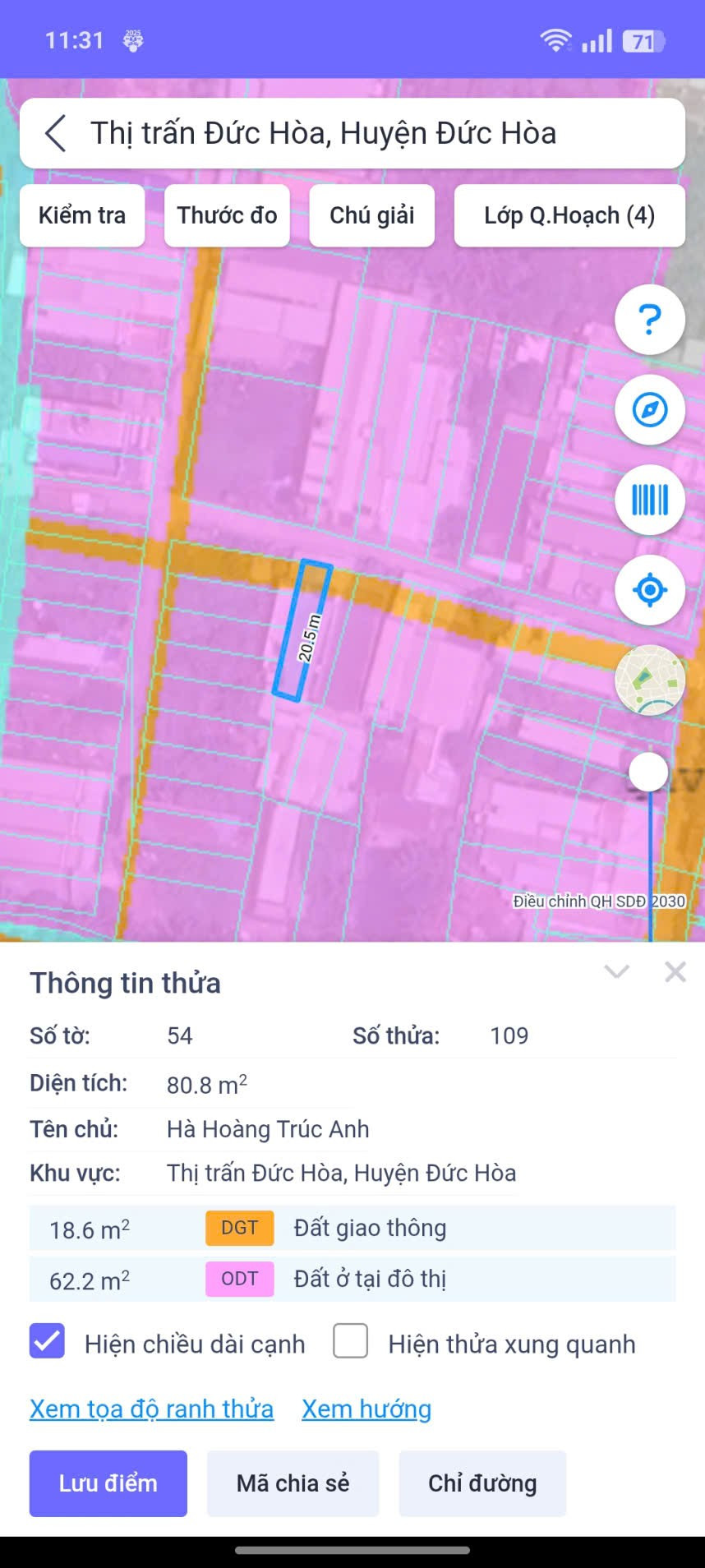
Task: Open Xem tọa độ ranh thửa link
Action: pyautogui.click(x=151, y=1409)
